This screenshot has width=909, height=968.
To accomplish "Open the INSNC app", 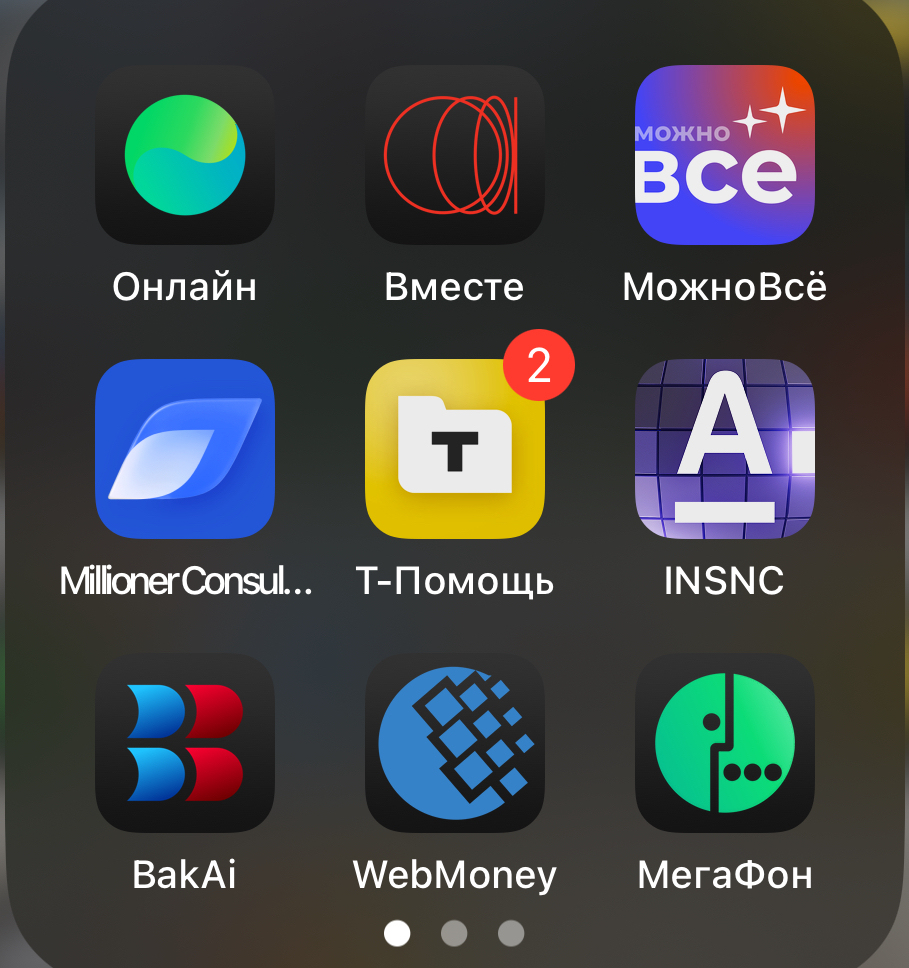I will (x=725, y=449).
